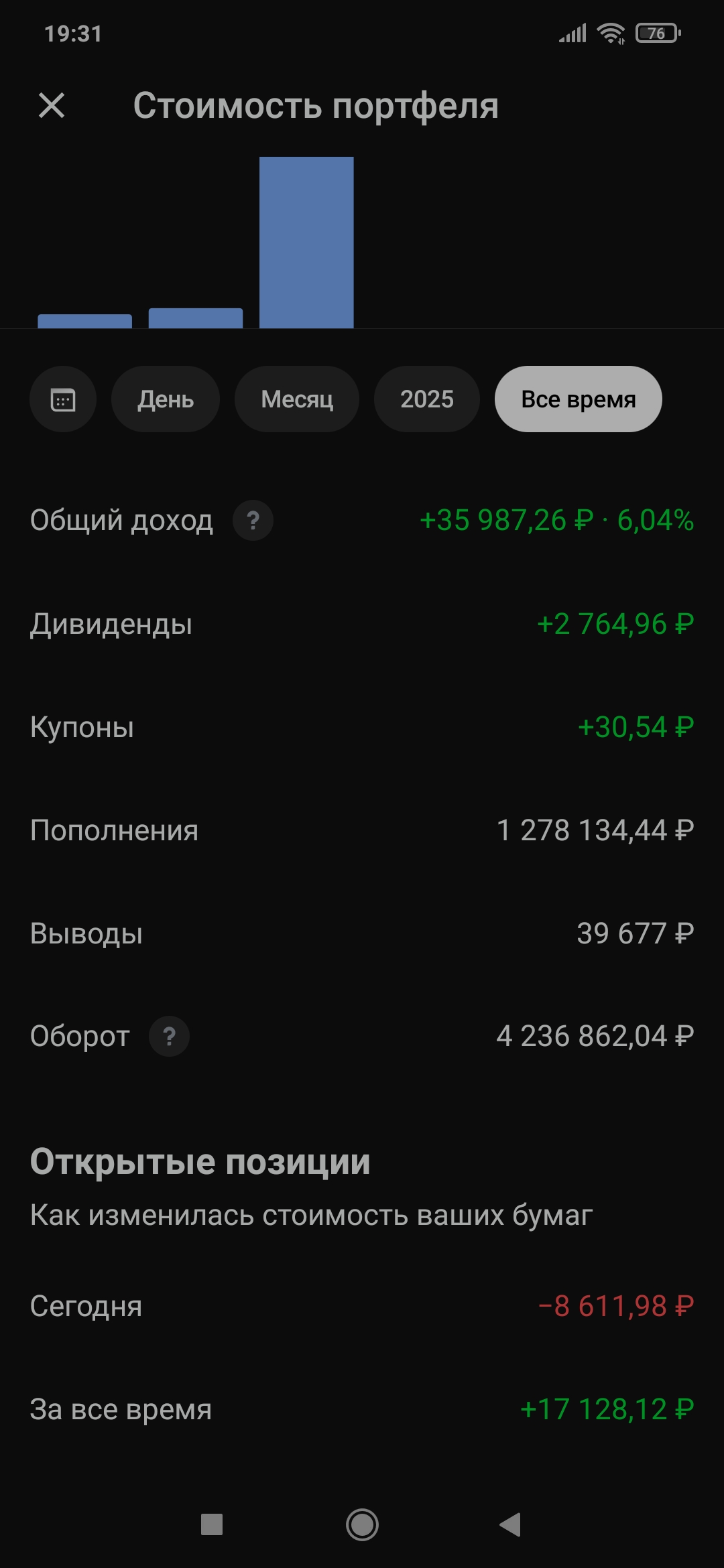Select the Все время period

[x=578, y=399]
